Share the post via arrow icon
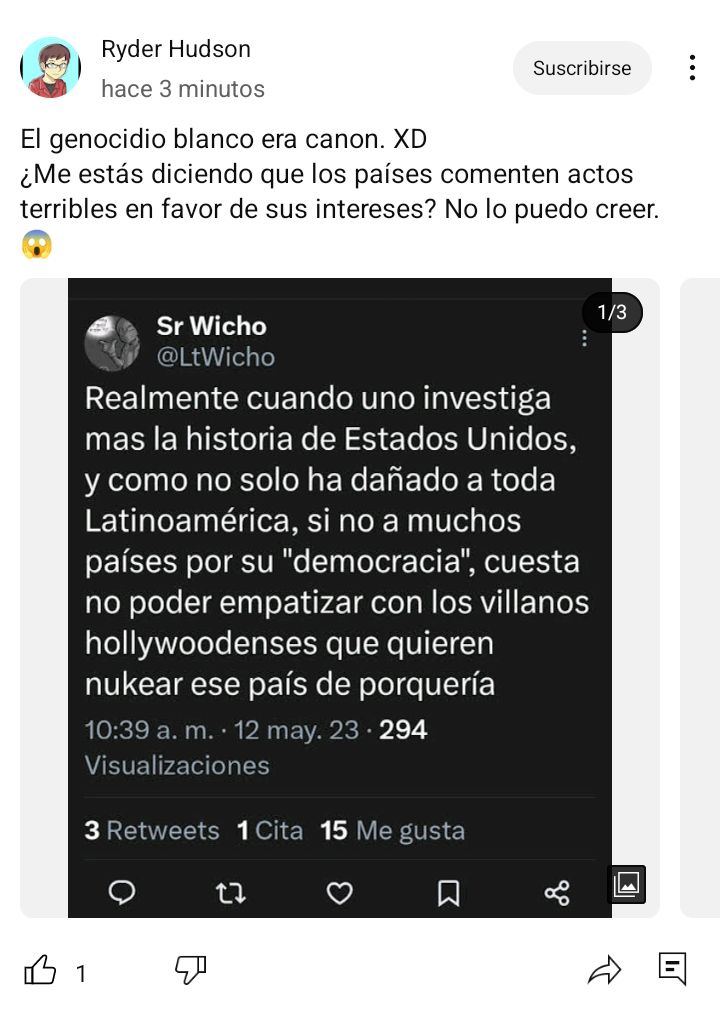 tap(604, 970)
